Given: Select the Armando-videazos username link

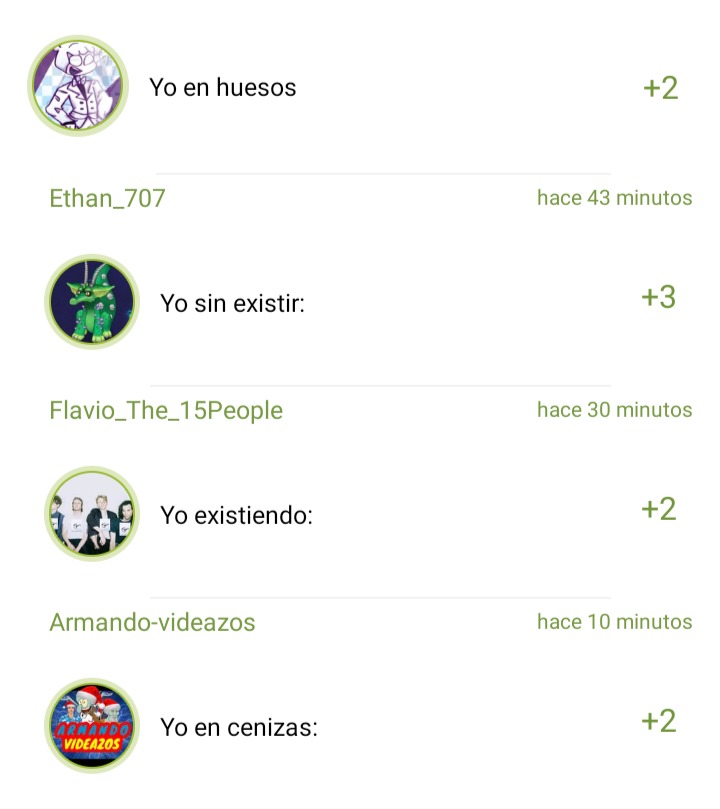Looking at the screenshot, I should coord(152,621).
